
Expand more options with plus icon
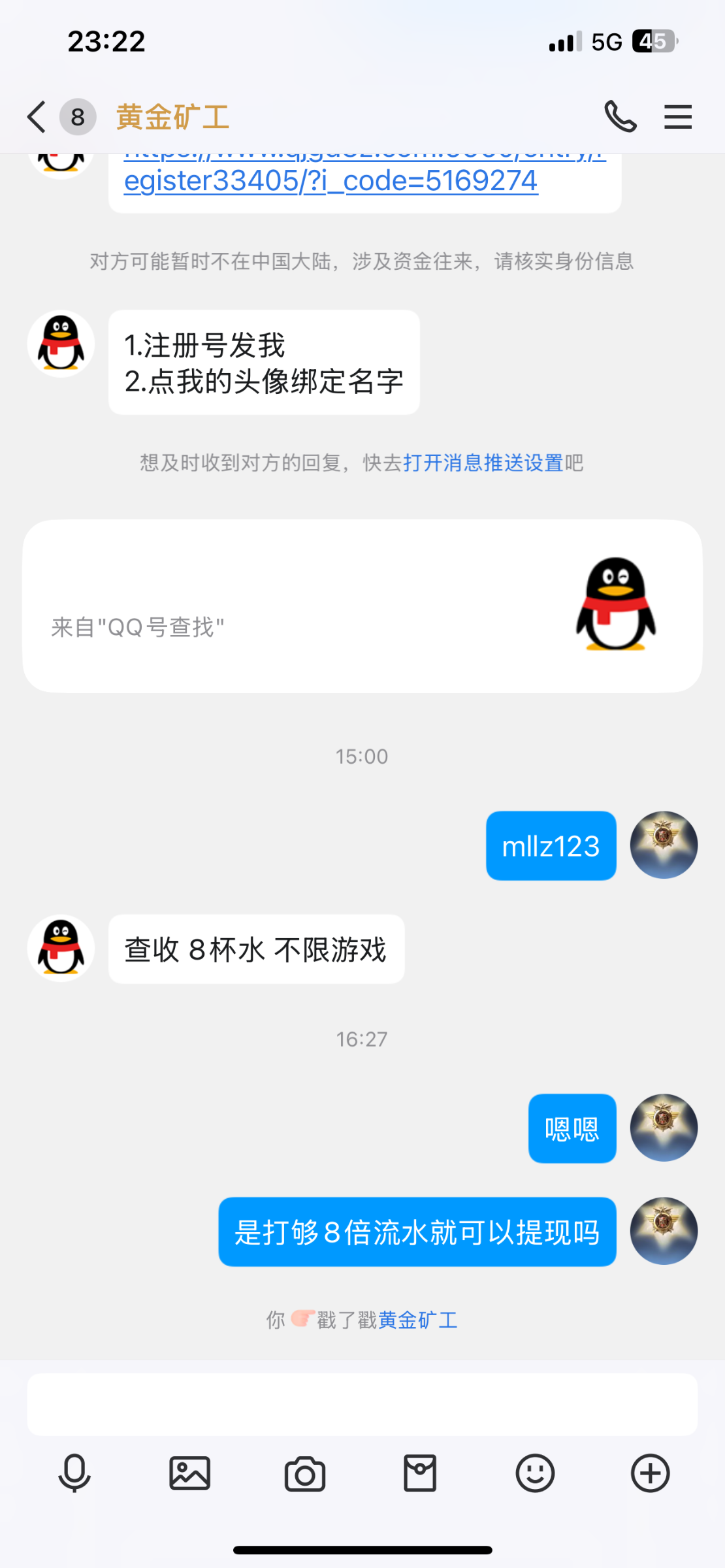pyautogui.click(x=650, y=1473)
